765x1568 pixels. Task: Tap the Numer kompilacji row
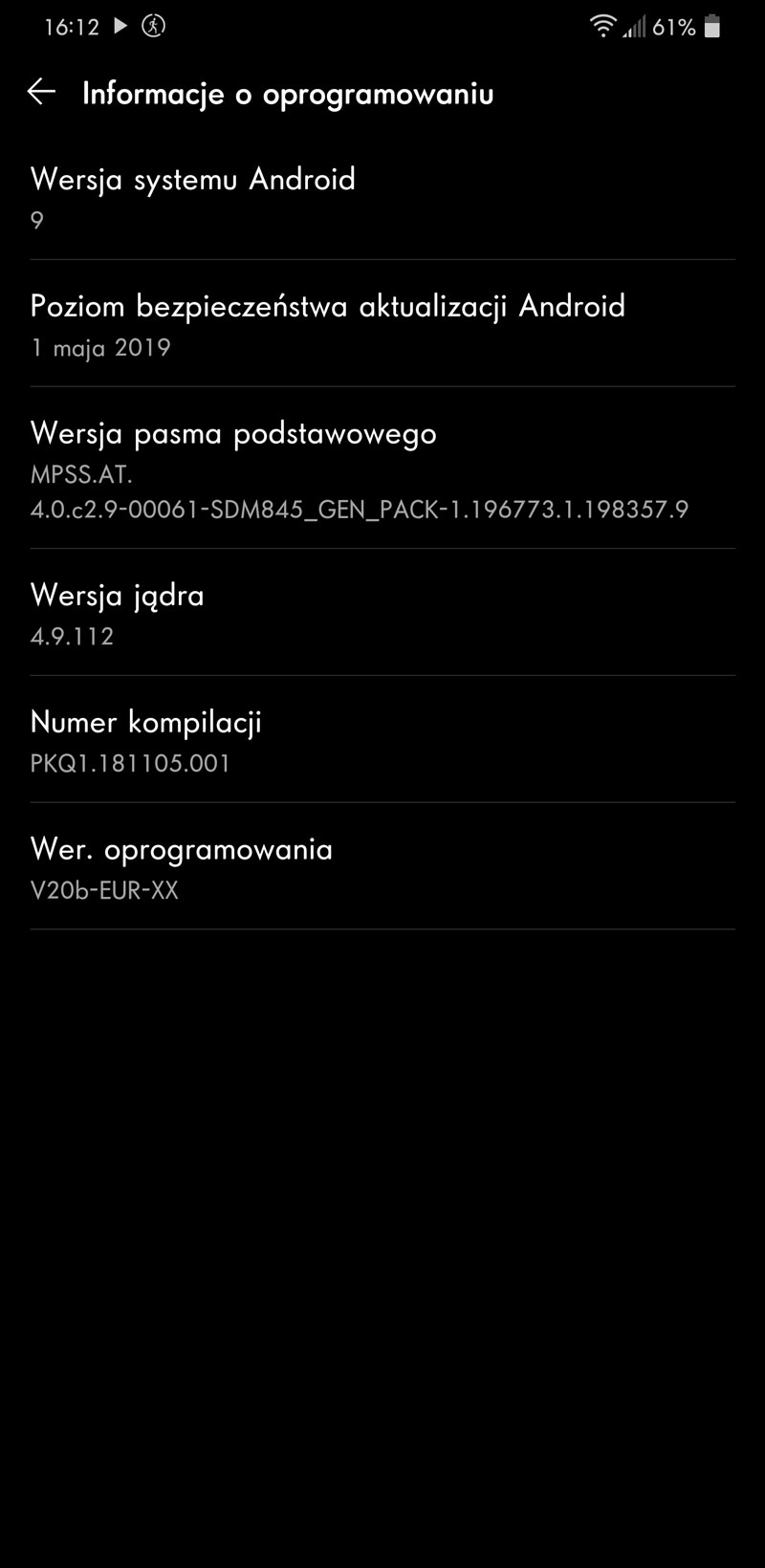(382, 740)
